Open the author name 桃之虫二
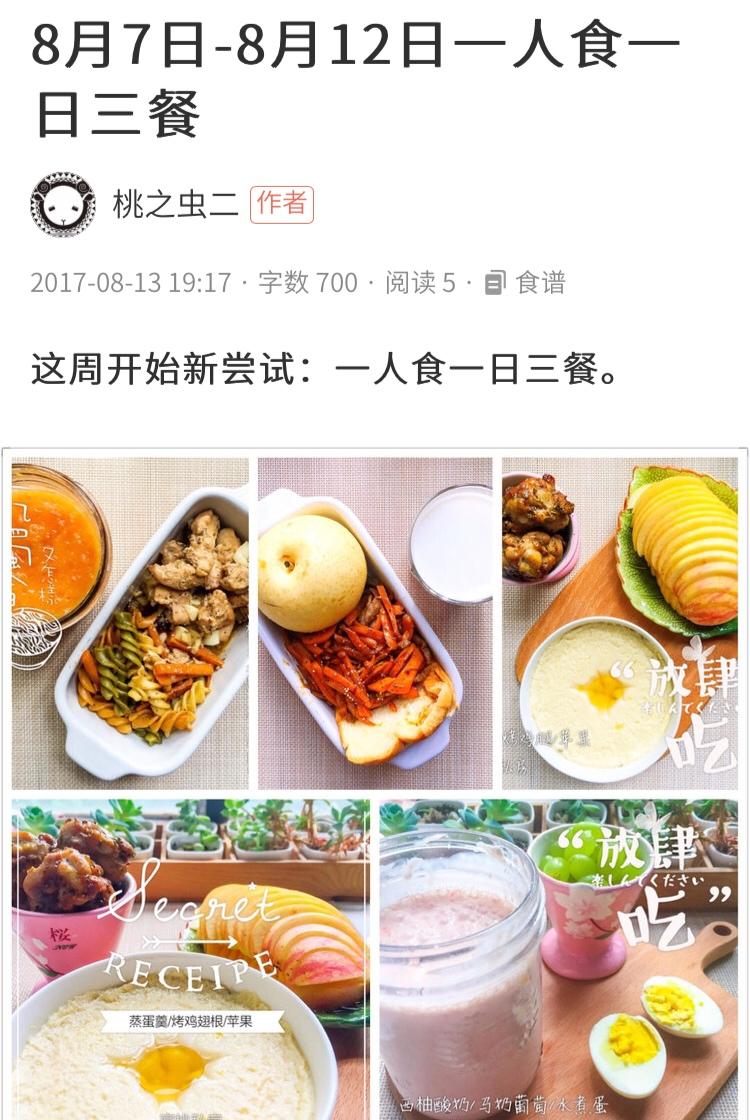 click(175, 204)
